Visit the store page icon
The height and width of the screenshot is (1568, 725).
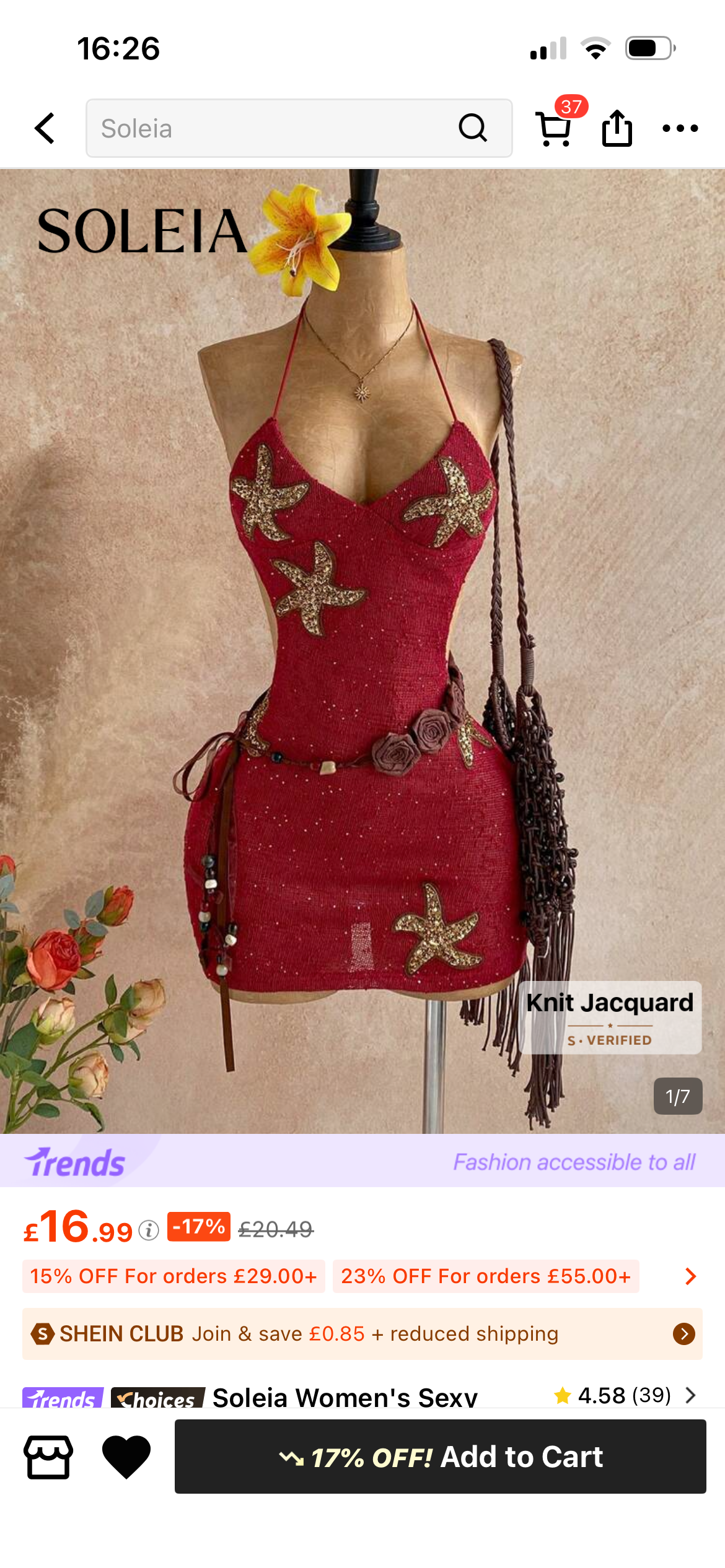[x=48, y=1457]
